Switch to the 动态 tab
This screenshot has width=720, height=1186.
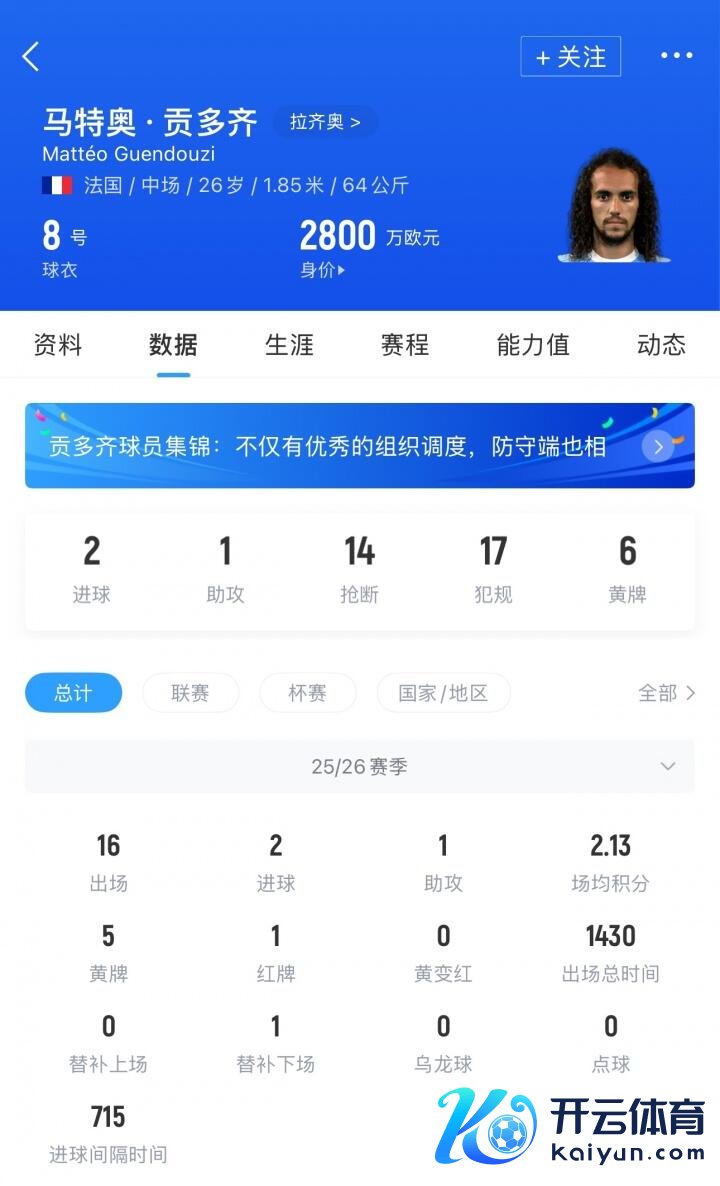(661, 345)
